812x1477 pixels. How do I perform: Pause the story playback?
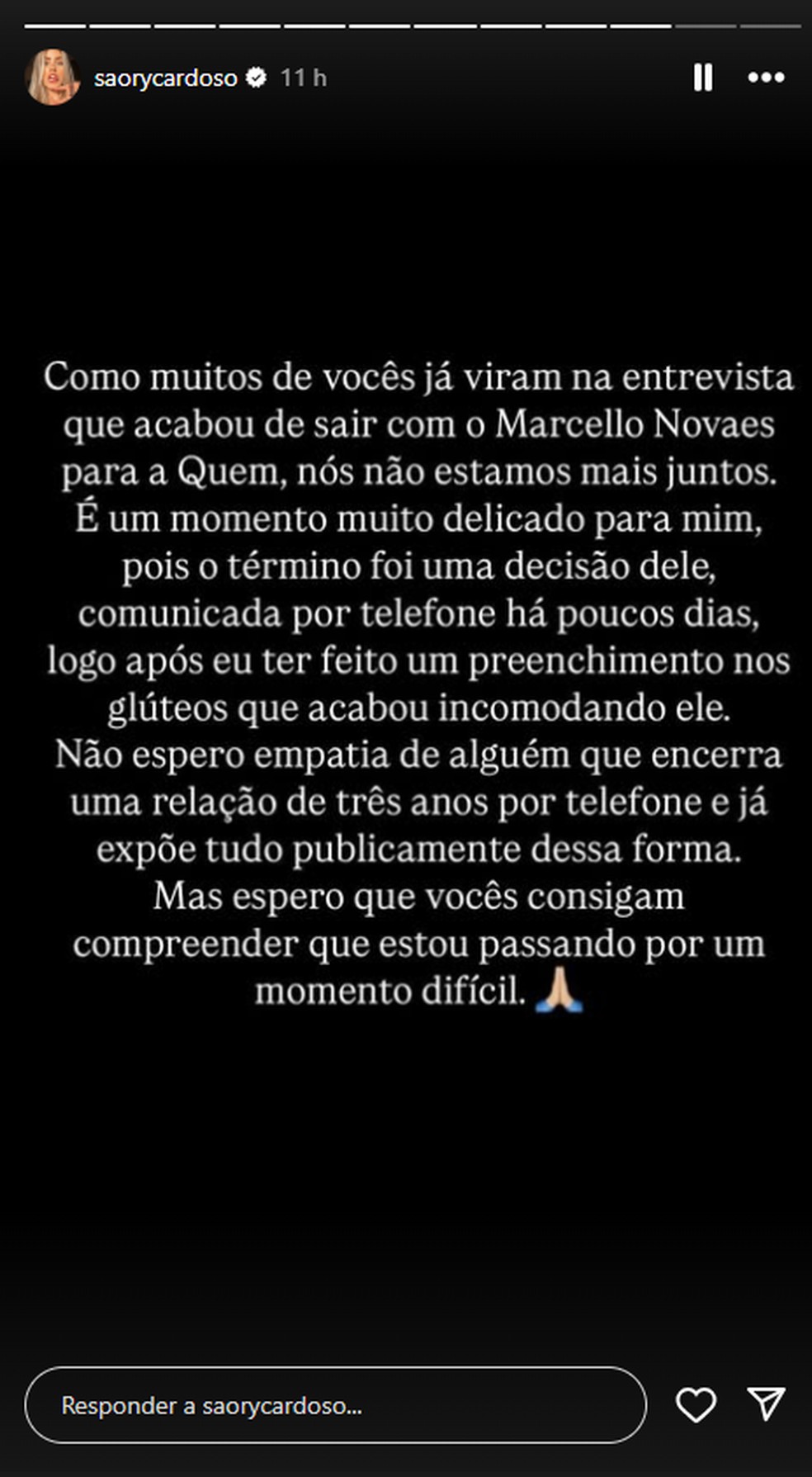[x=702, y=78]
